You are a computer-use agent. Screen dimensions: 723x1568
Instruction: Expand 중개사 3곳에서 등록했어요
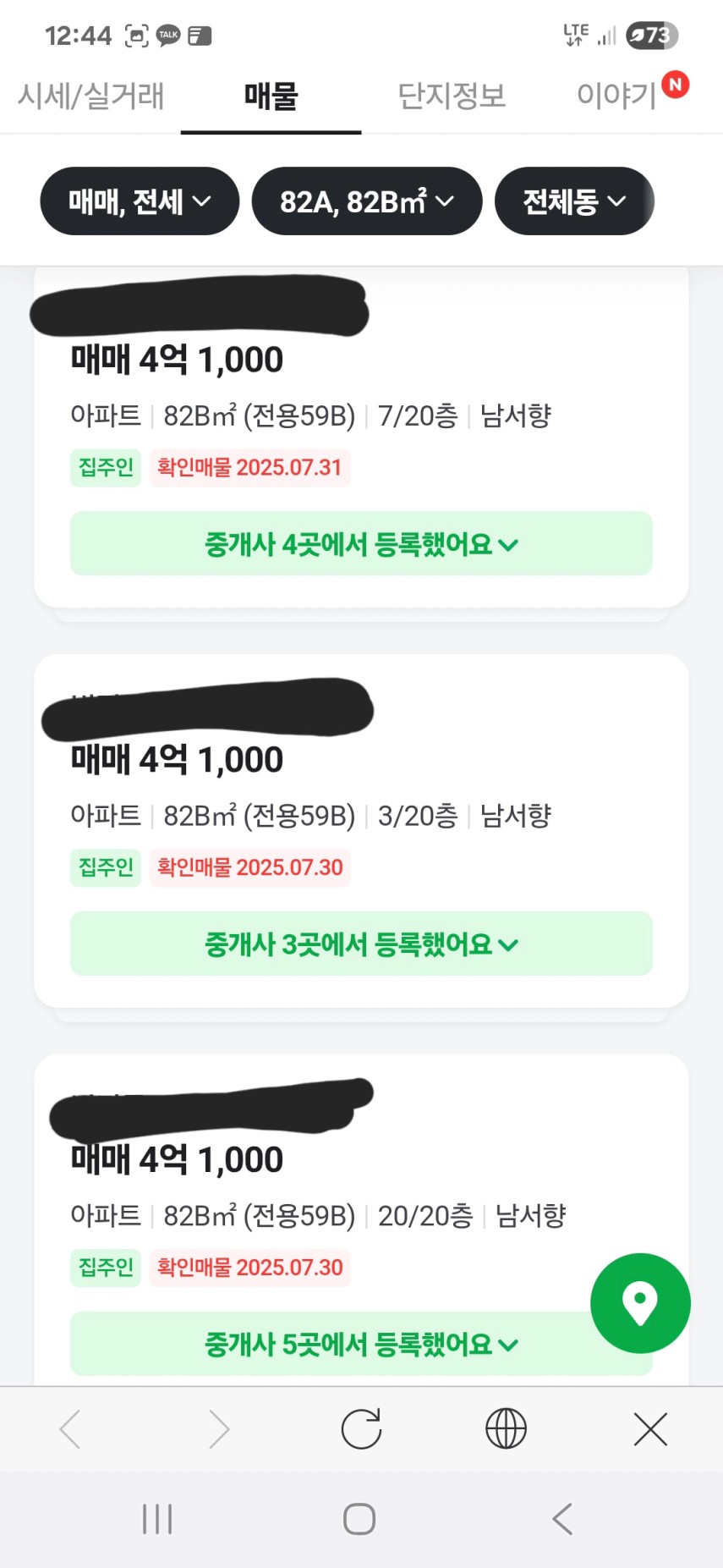tap(361, 944)
